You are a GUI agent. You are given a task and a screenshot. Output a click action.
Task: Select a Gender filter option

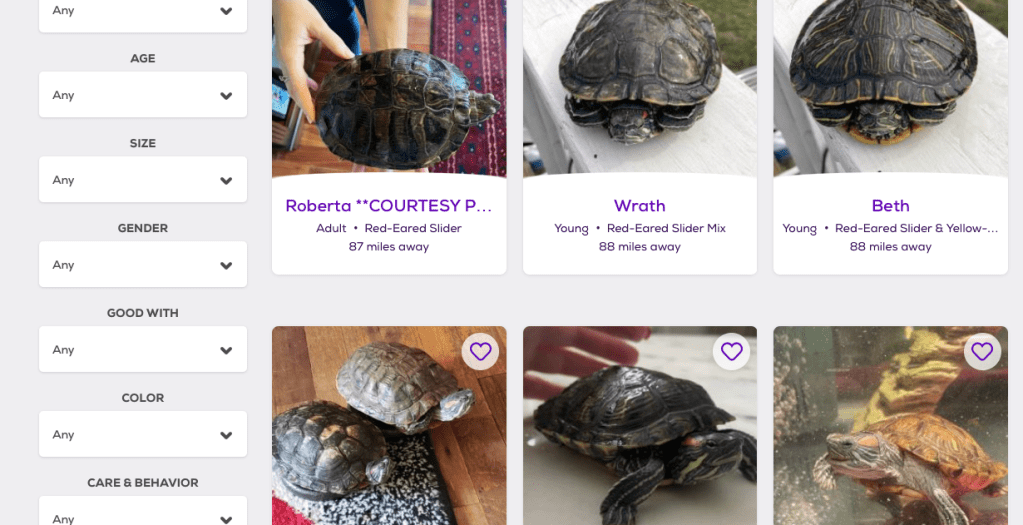[x=143, y=265]
